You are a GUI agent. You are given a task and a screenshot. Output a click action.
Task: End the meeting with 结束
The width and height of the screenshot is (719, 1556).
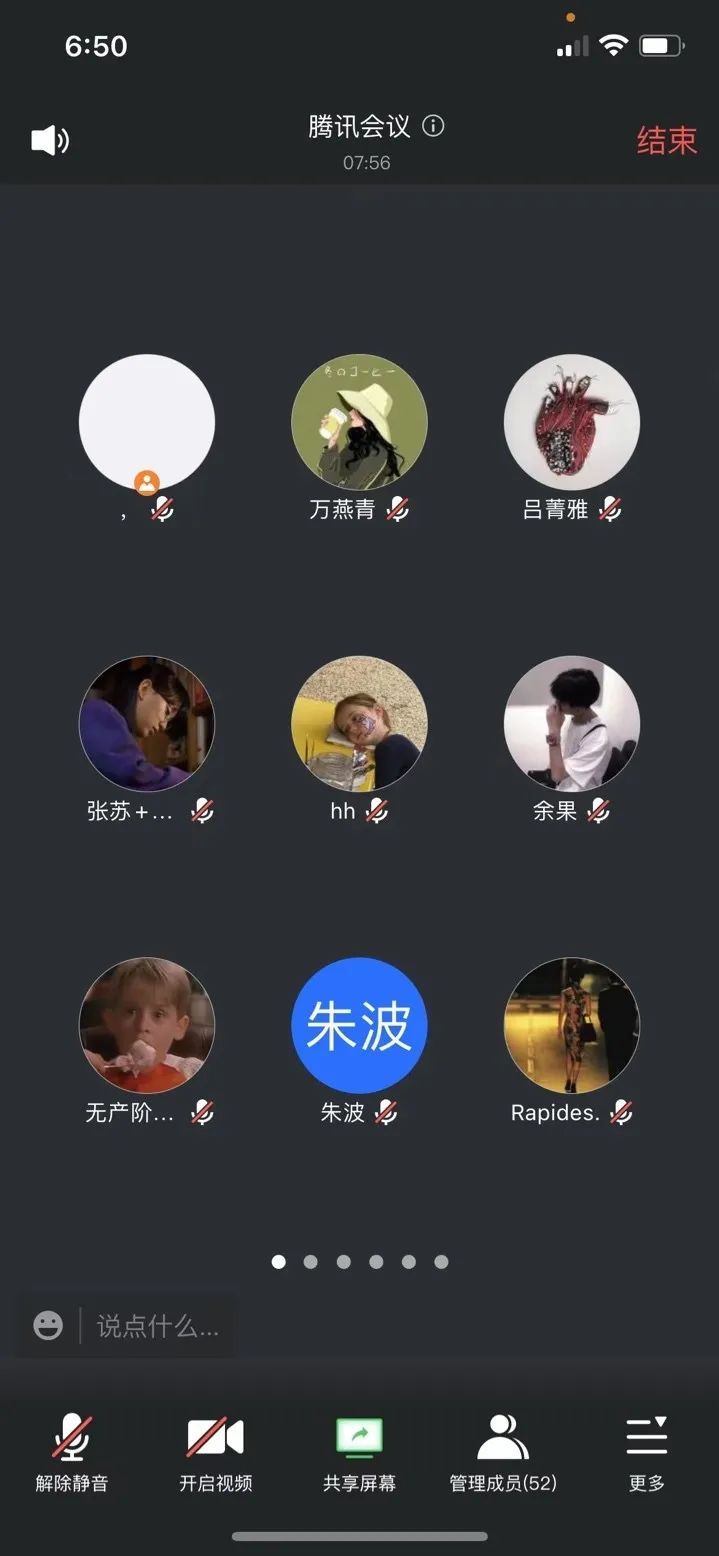click(x=666, y=140)
